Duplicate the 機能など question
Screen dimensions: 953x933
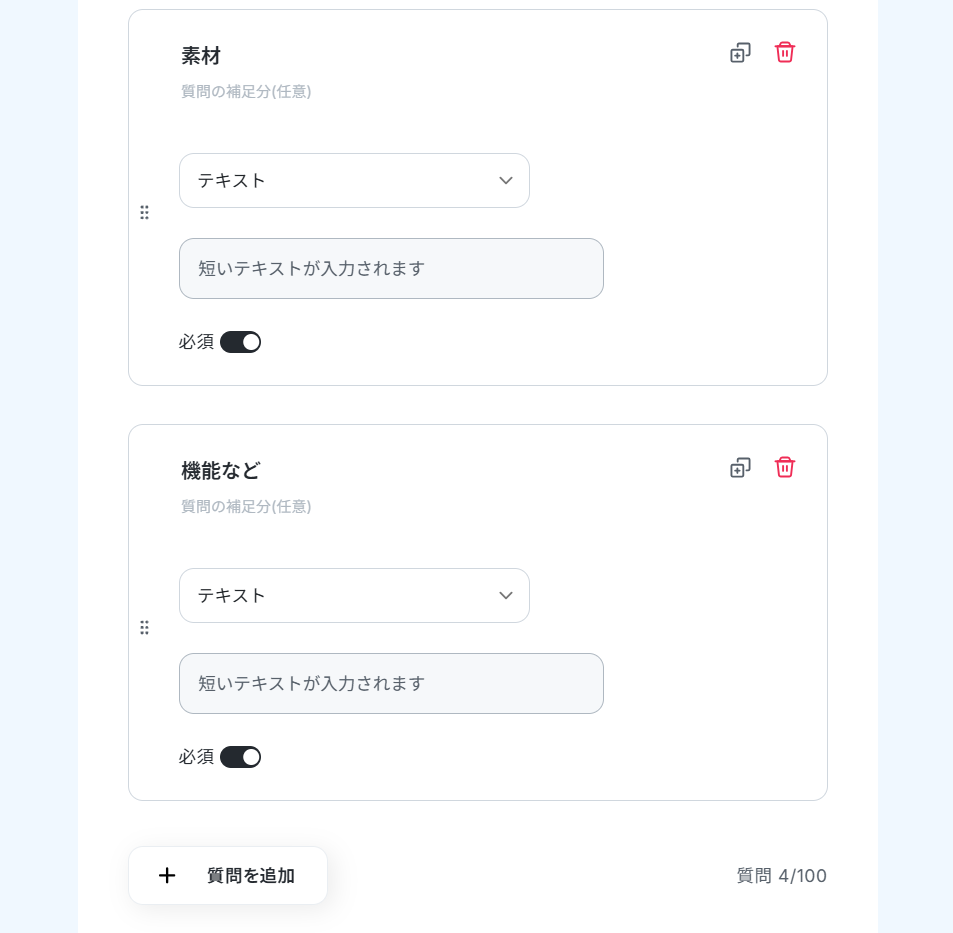[740, 468]
